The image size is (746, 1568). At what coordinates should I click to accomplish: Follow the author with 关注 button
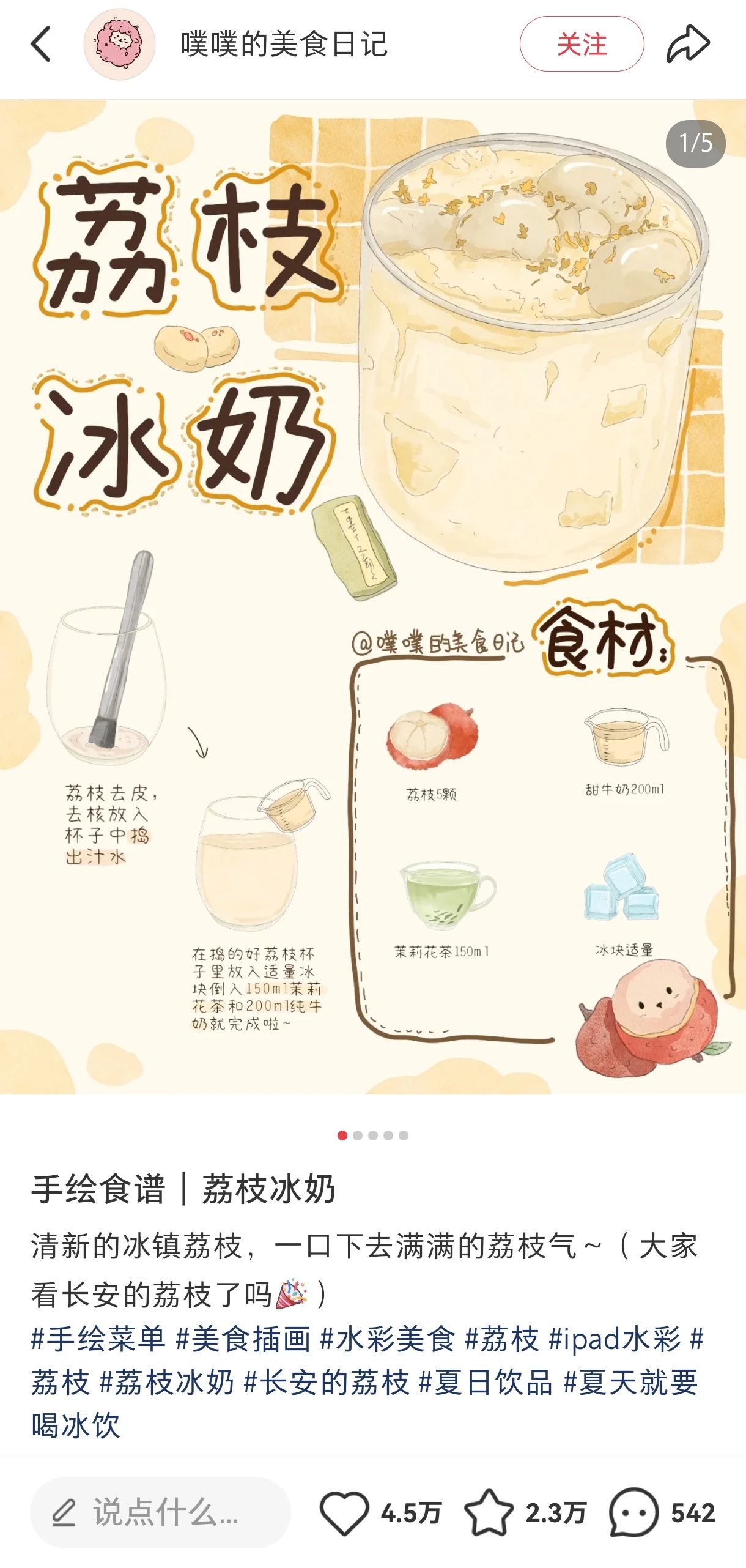click(x=581, y=44)
